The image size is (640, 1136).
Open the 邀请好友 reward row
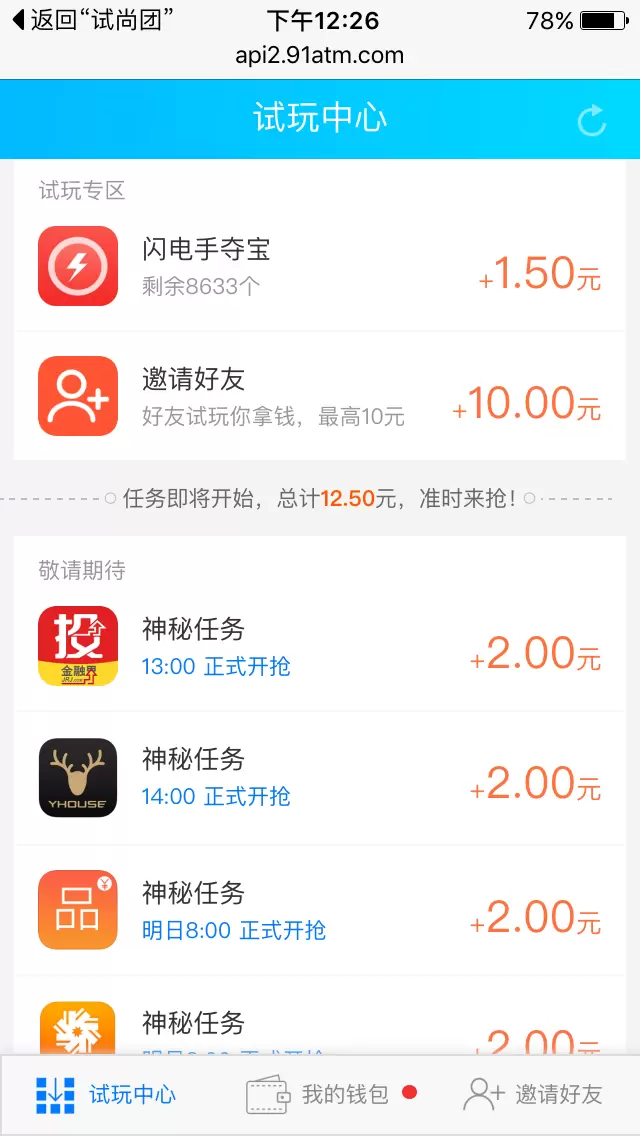pos(320,397)
